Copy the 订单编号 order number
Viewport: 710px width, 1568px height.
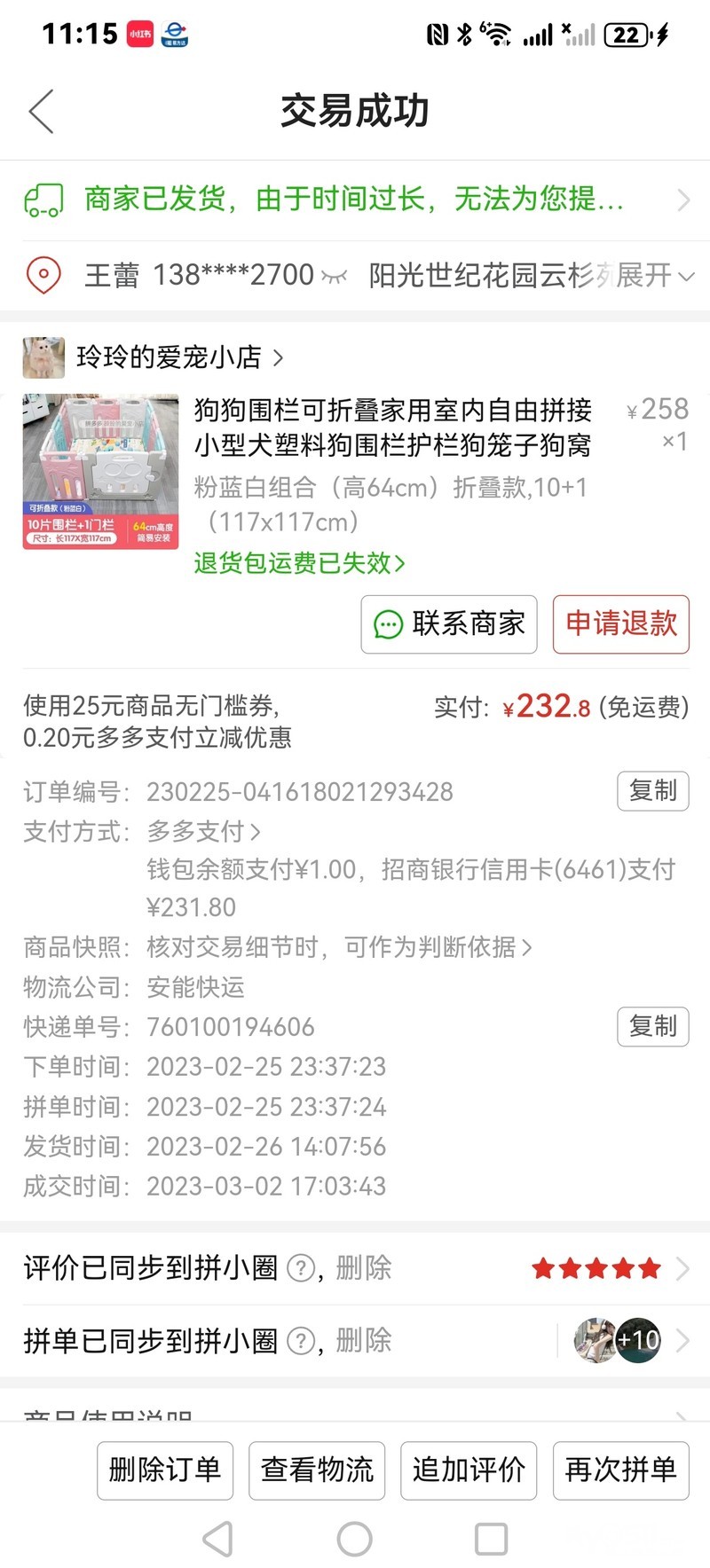(x=652, y=790)
